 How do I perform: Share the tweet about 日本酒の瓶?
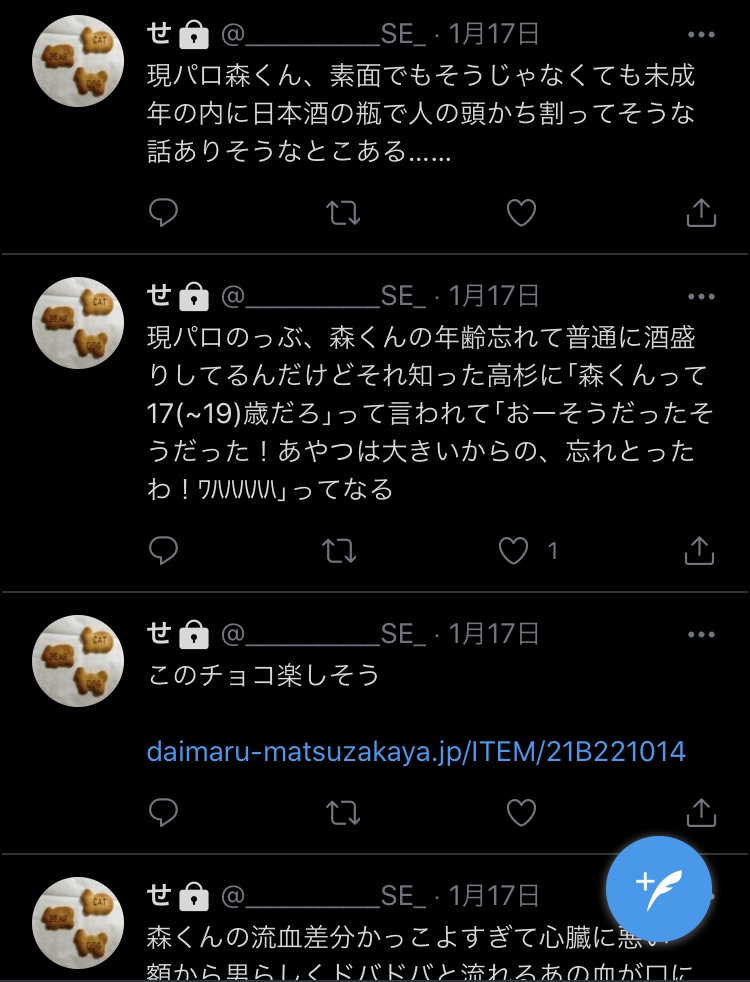coord(701,212)
